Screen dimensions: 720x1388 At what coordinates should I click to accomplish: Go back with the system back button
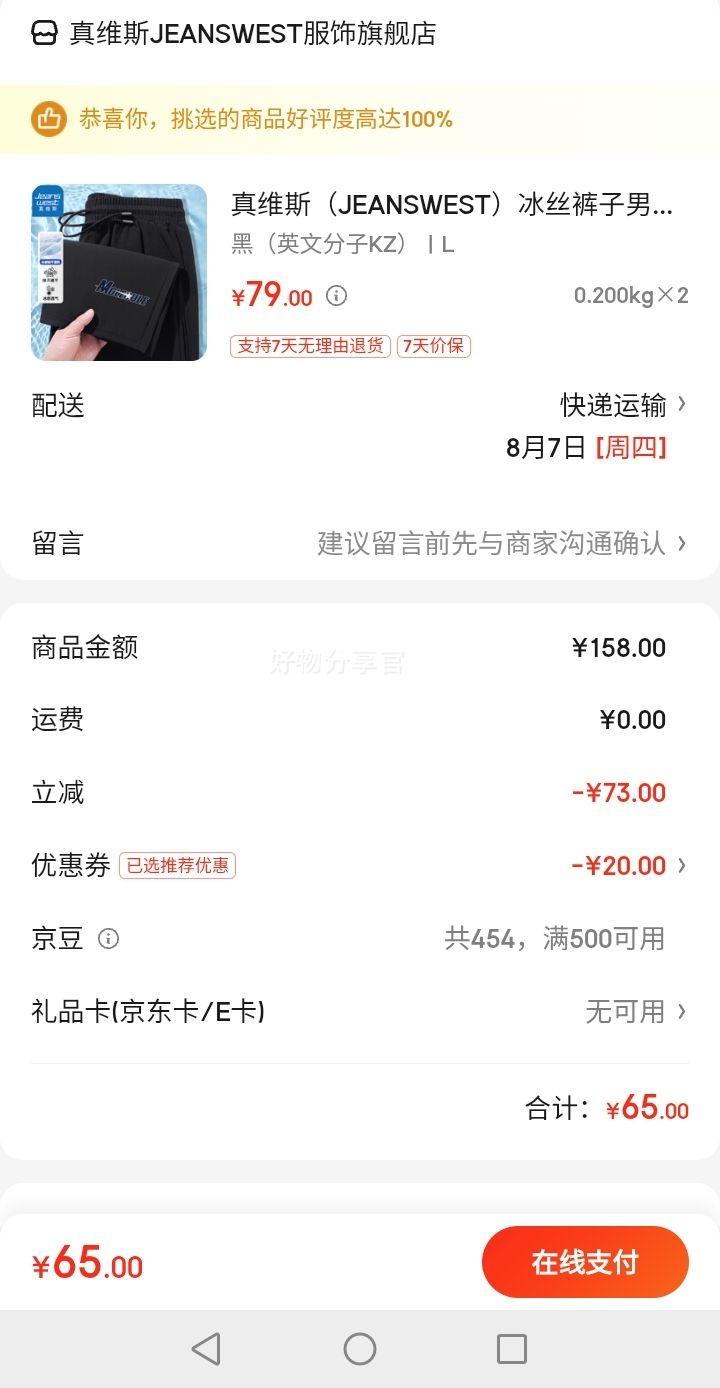(206, 1349)
